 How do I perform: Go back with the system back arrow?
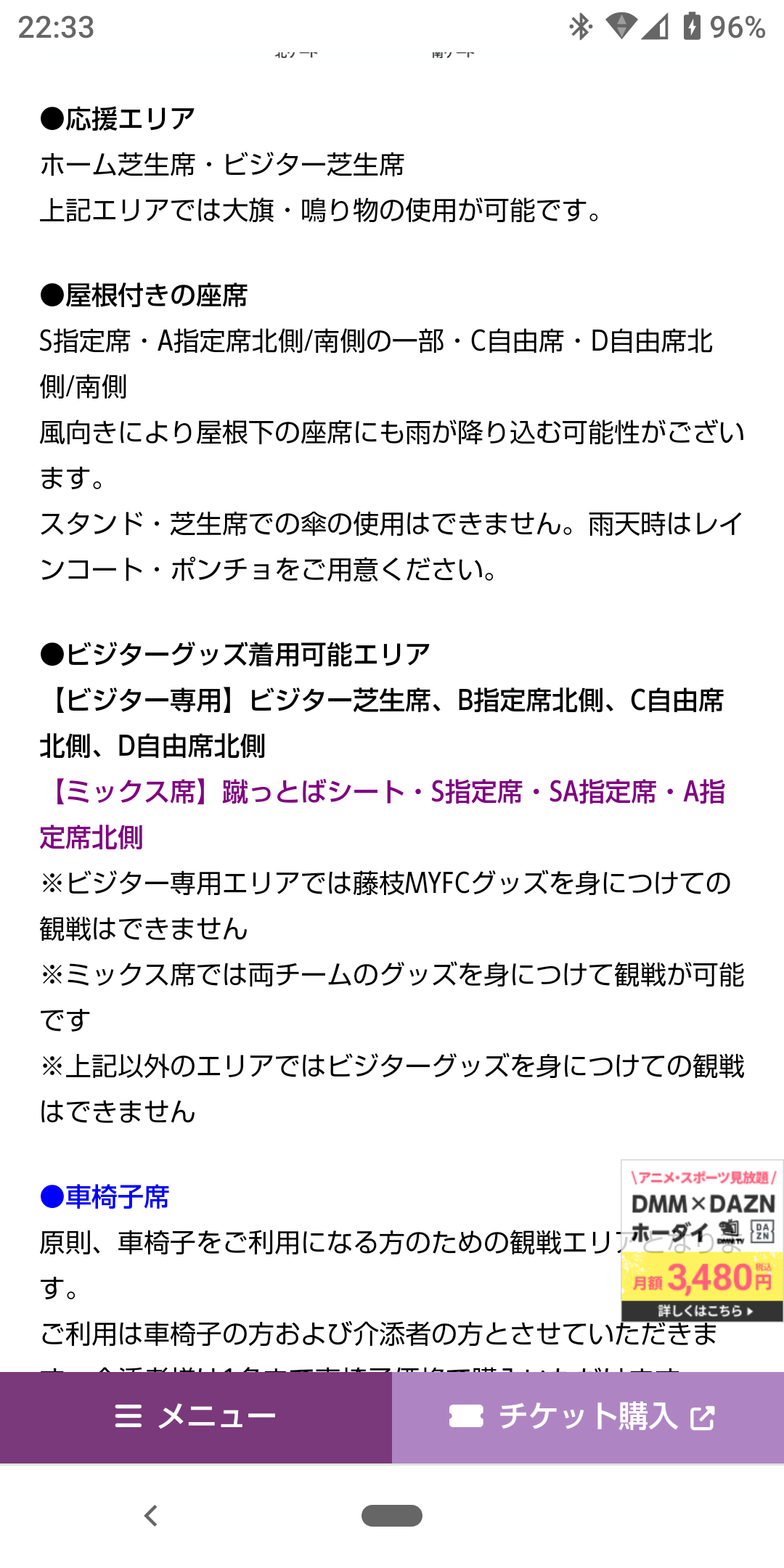point(151,1516)
